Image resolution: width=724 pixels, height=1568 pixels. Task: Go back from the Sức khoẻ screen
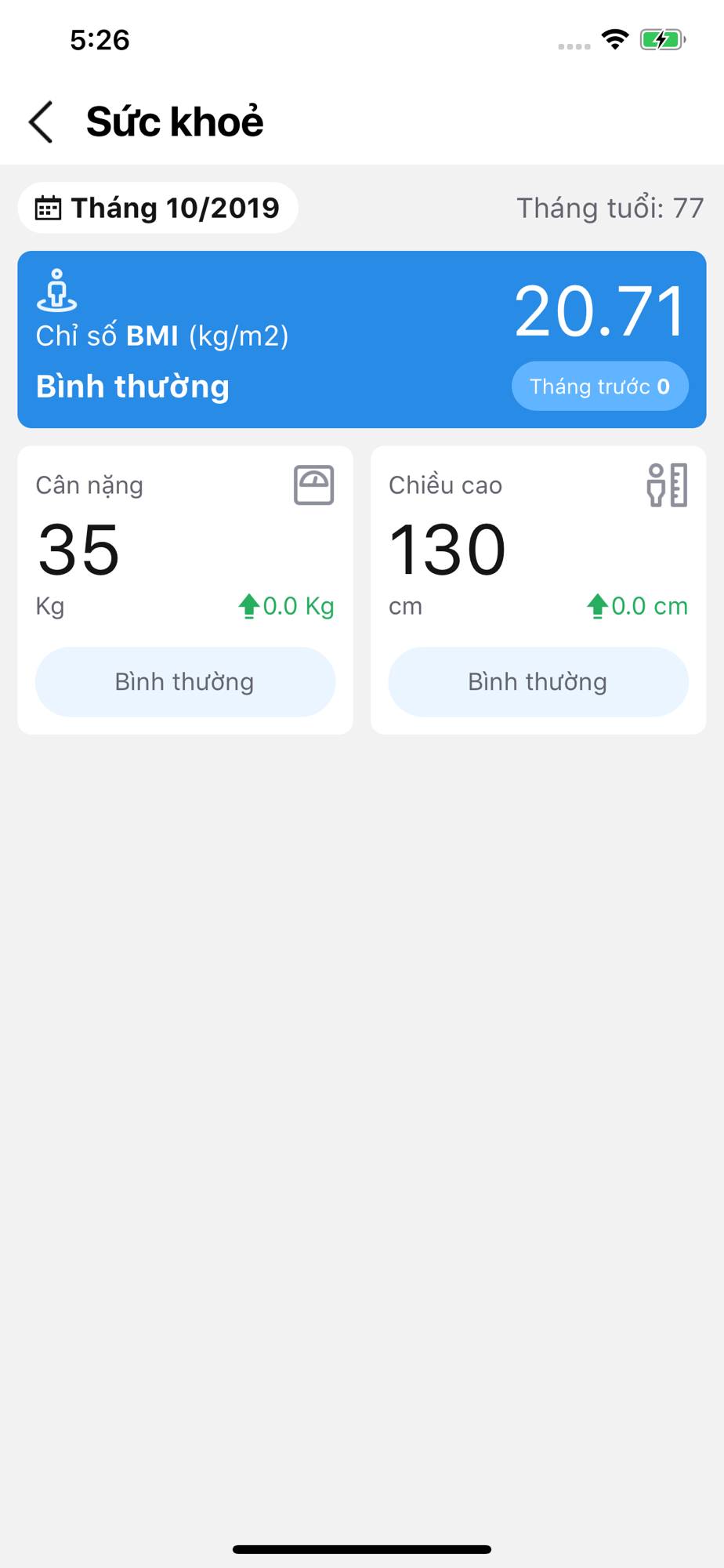[41, 122]
